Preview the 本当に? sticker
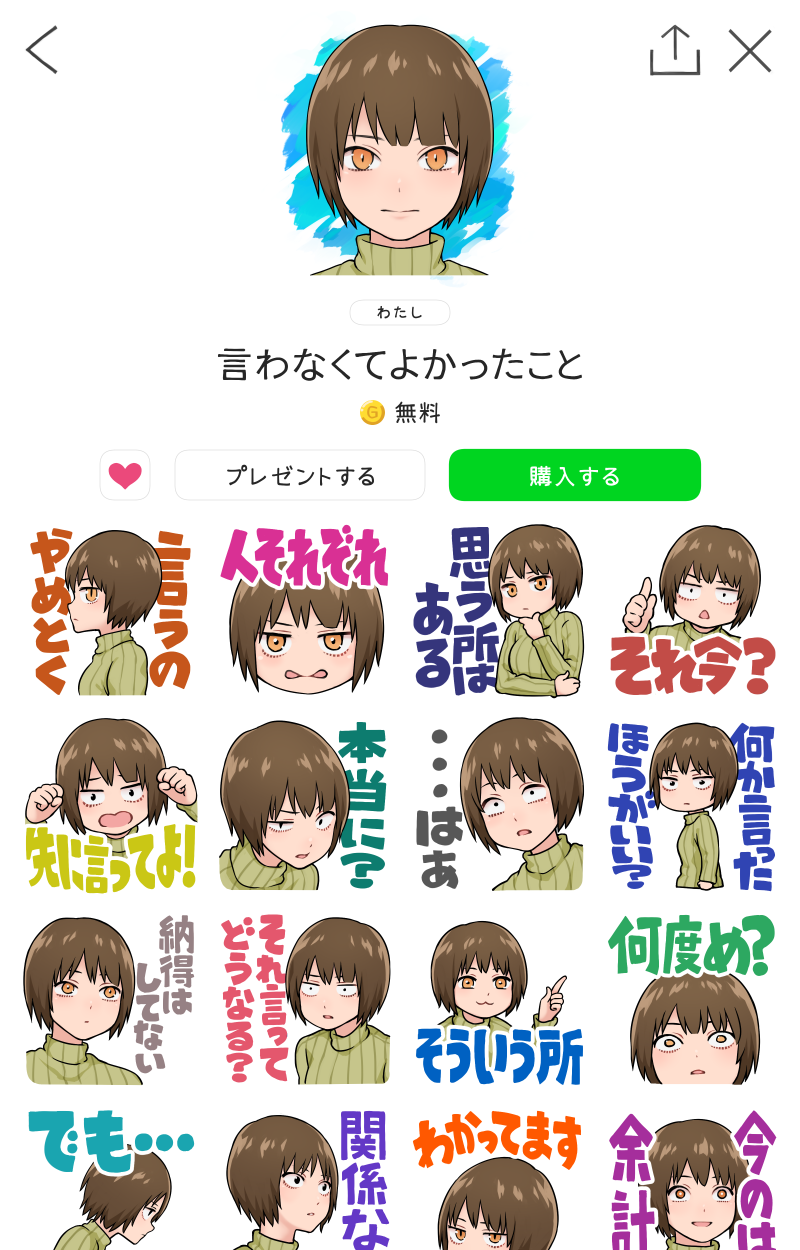The height and width of the screenshot is (1250, 800). pyautogui.click(x=304, y=805)
